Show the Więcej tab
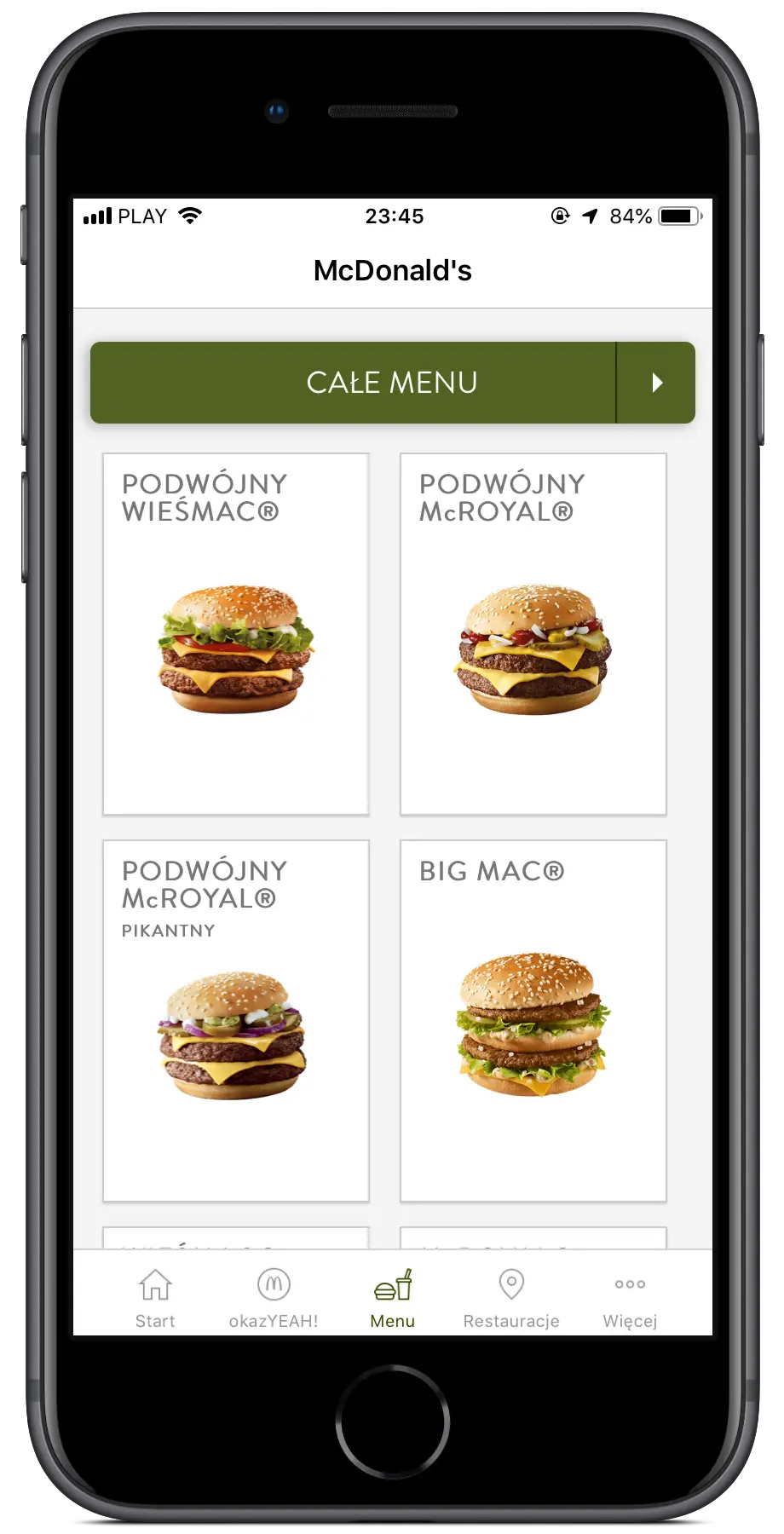This screenshot has width=784, height=1534. [630, 1298]
